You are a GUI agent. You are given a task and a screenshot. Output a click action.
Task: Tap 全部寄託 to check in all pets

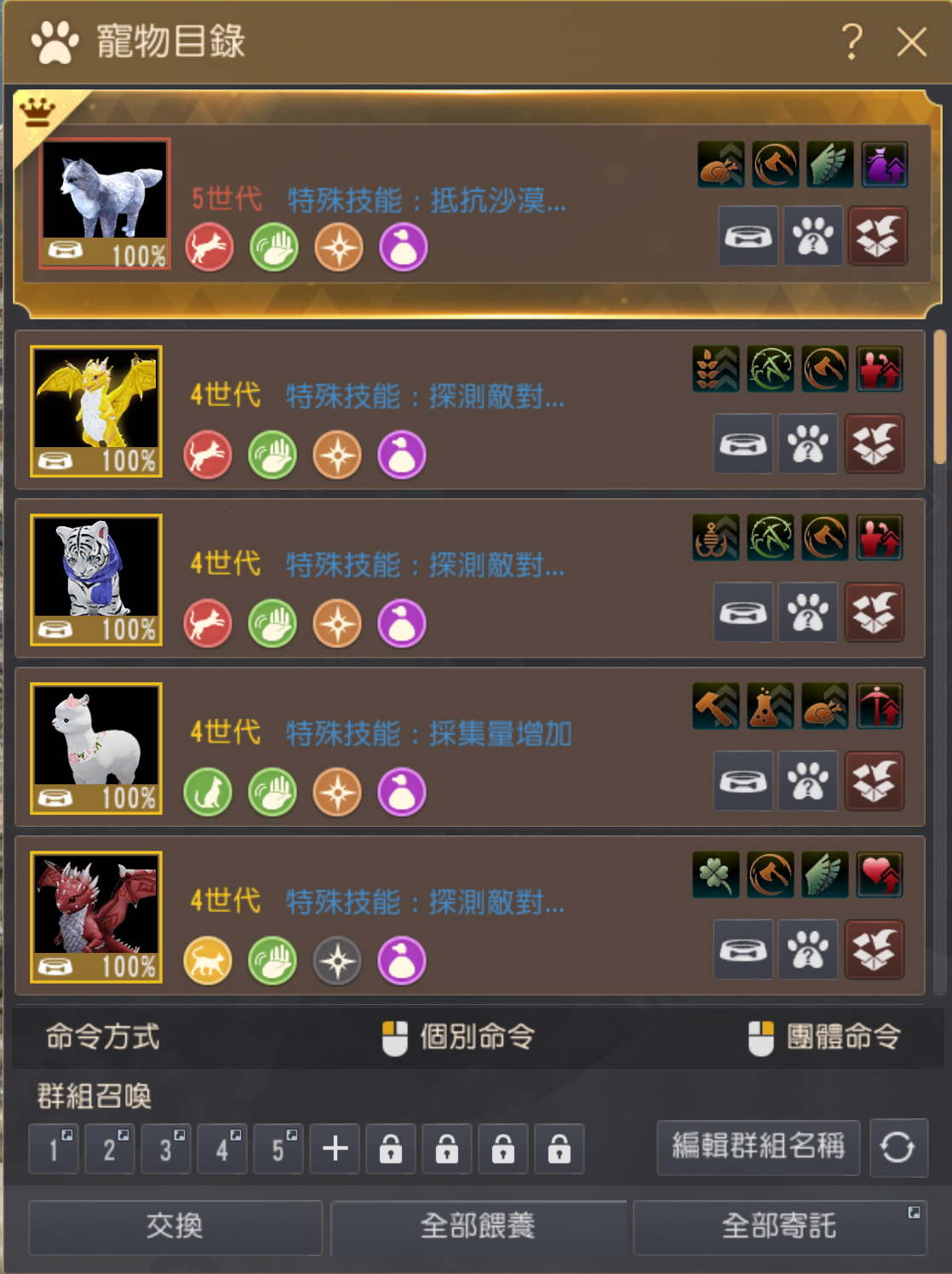(779, 1226)
